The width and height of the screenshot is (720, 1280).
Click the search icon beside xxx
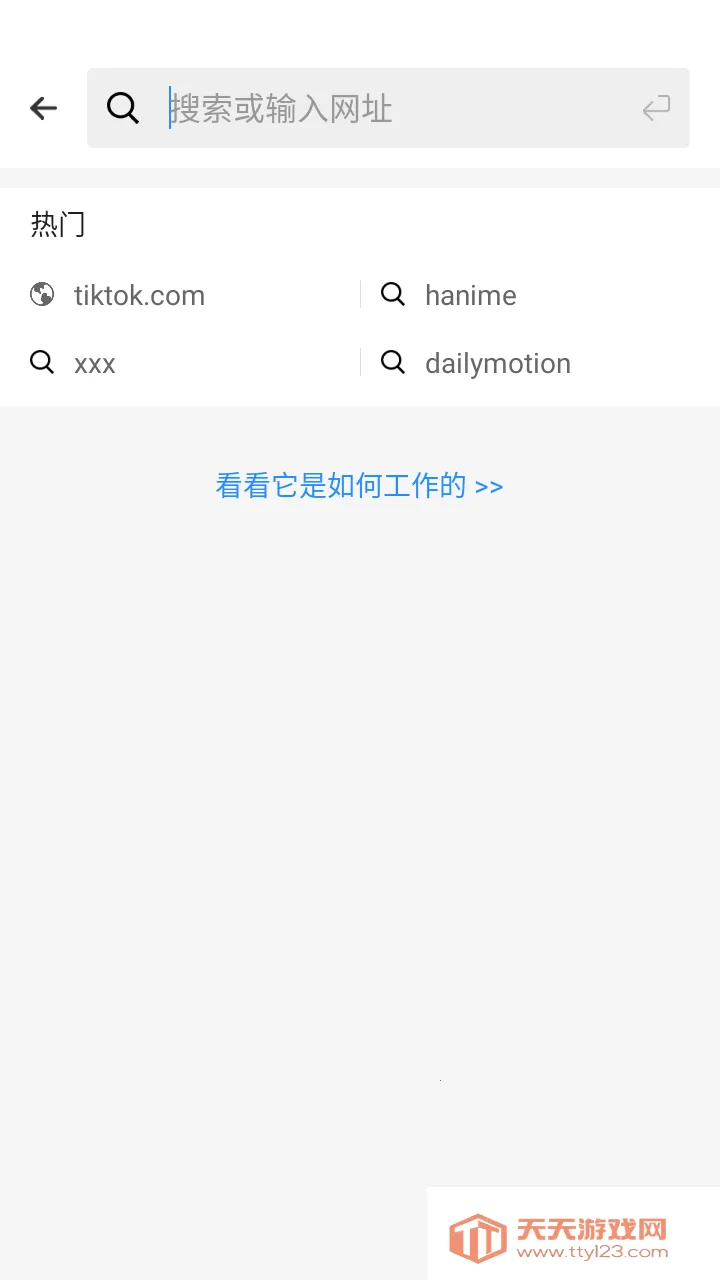[x=42, y=362]
